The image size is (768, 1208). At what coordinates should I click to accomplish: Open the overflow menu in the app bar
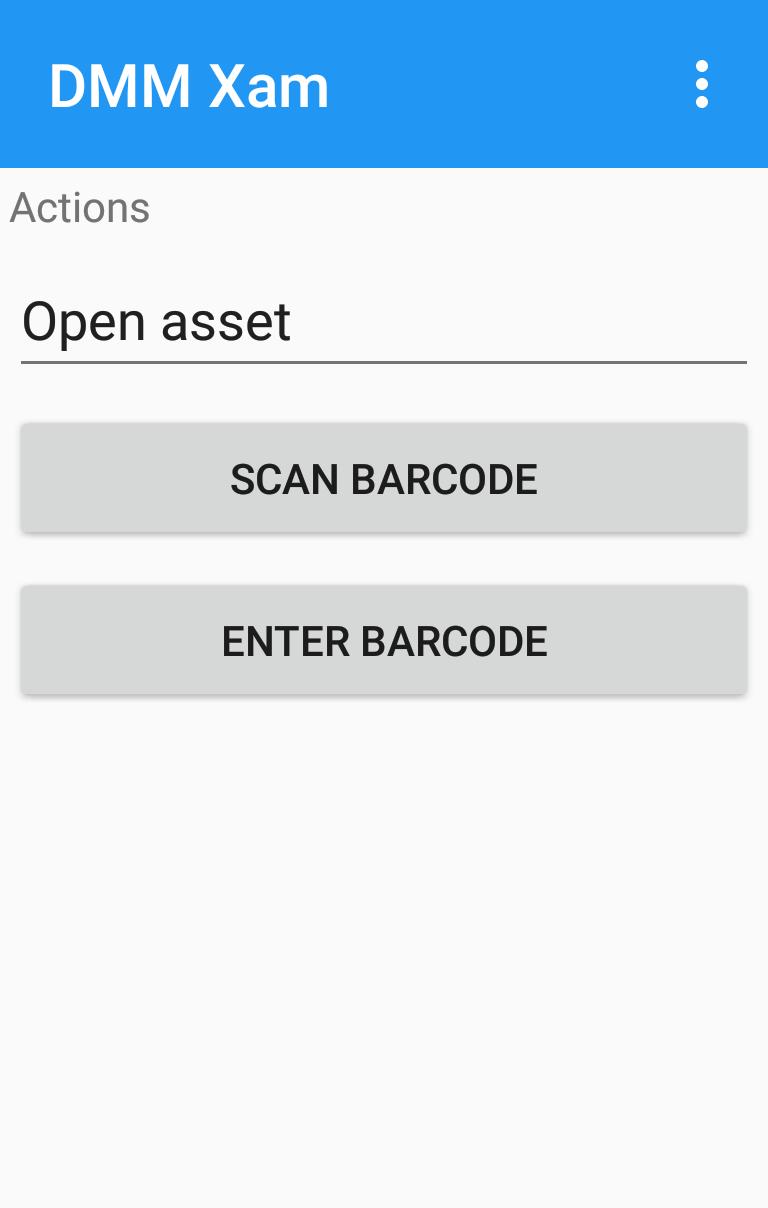(x=702, y=84)
